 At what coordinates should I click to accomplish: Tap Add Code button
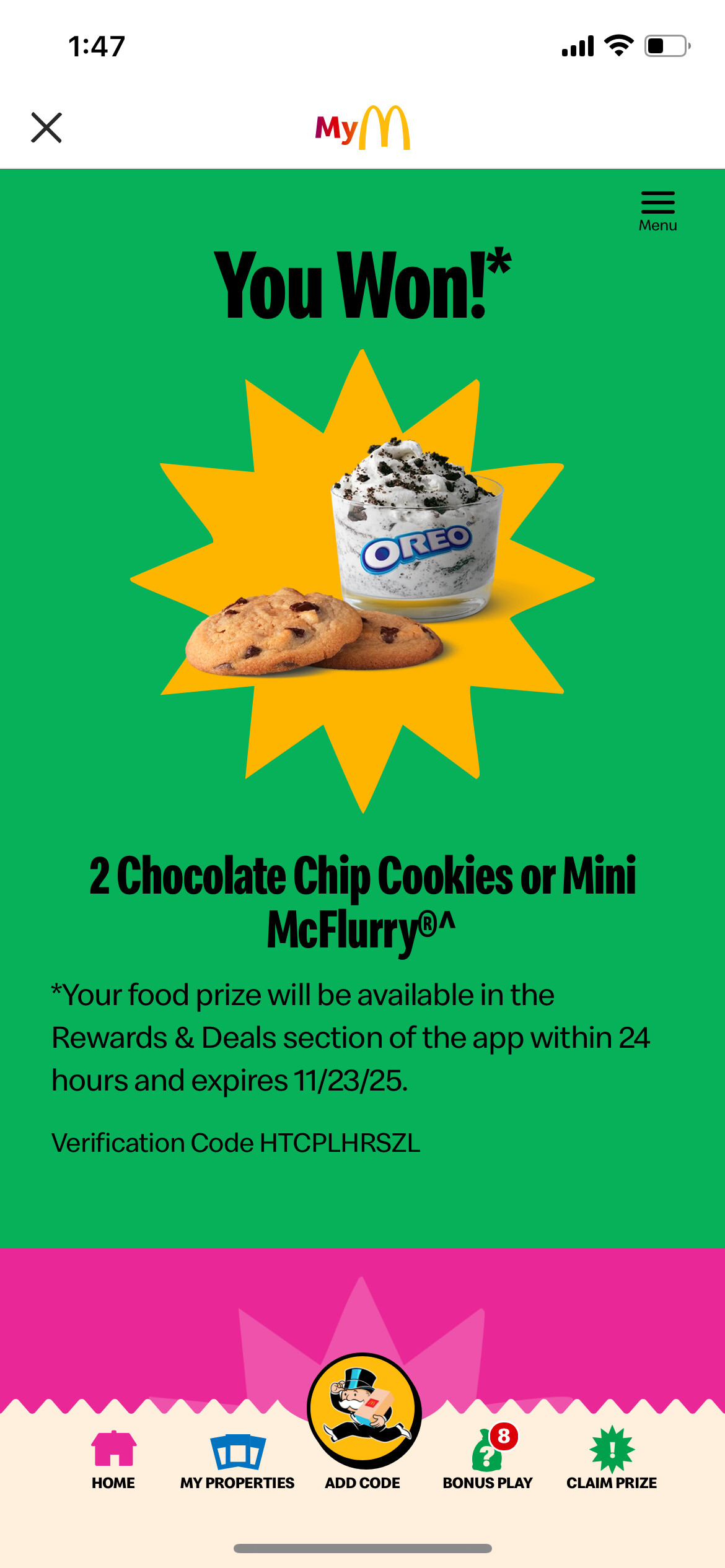pos(364,1418)
